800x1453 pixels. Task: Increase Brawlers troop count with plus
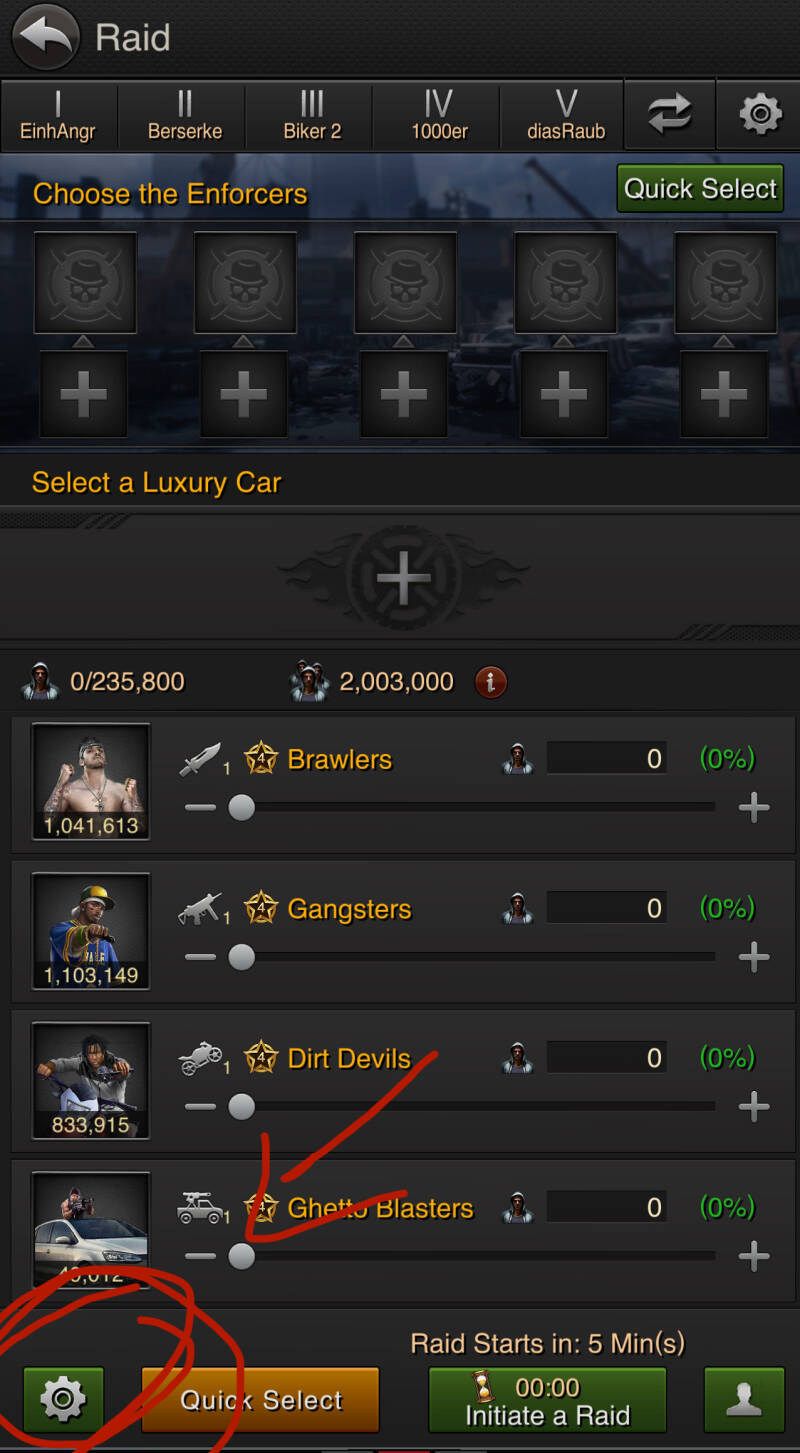tap(753, 807)
